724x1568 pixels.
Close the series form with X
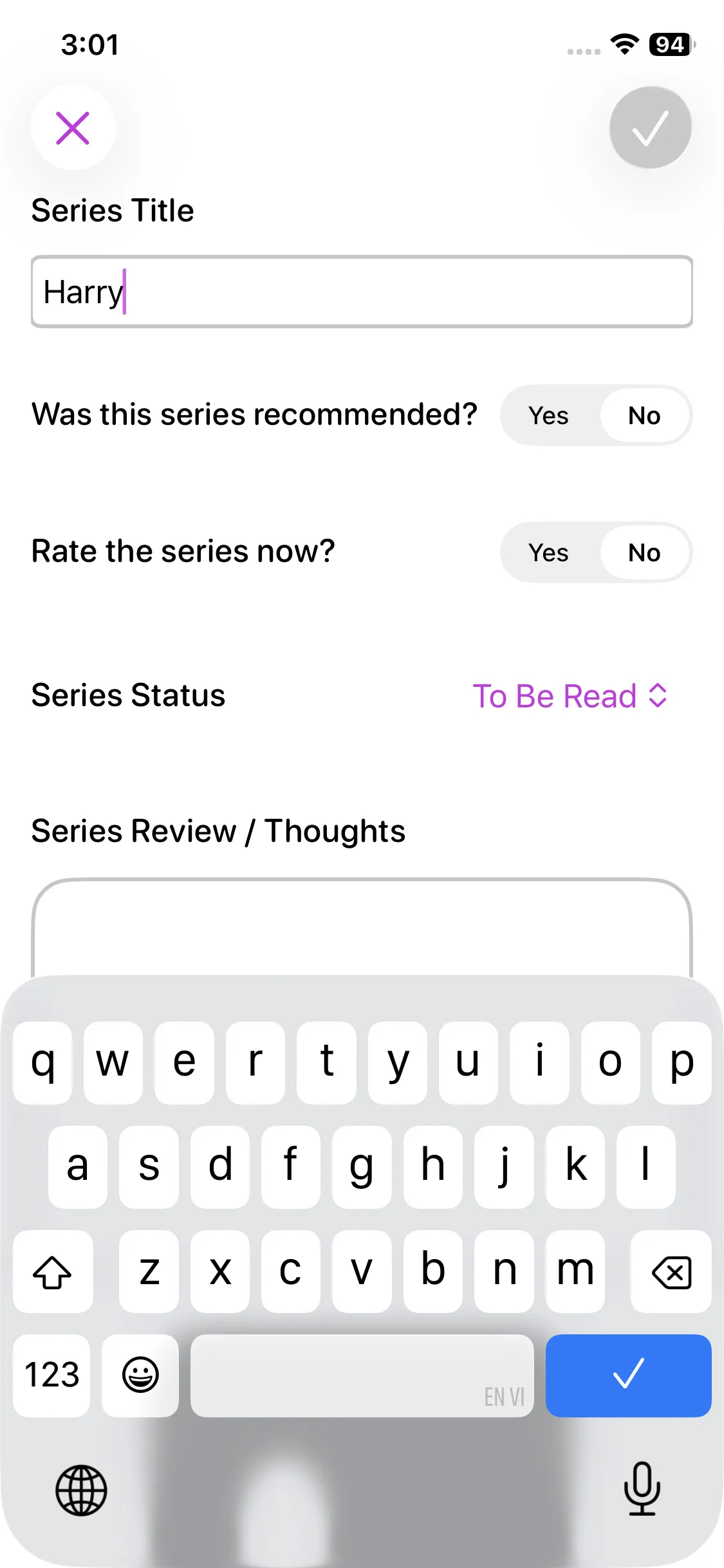73,127
